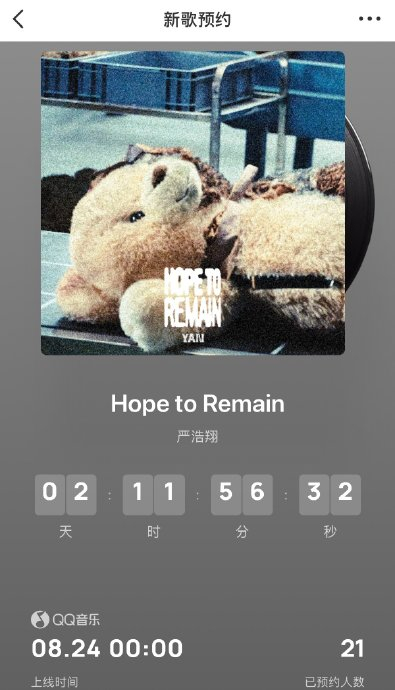The image size is (395, 690).
Task: Open artist 严浩翔's page
Action: (x=198, y=437)
